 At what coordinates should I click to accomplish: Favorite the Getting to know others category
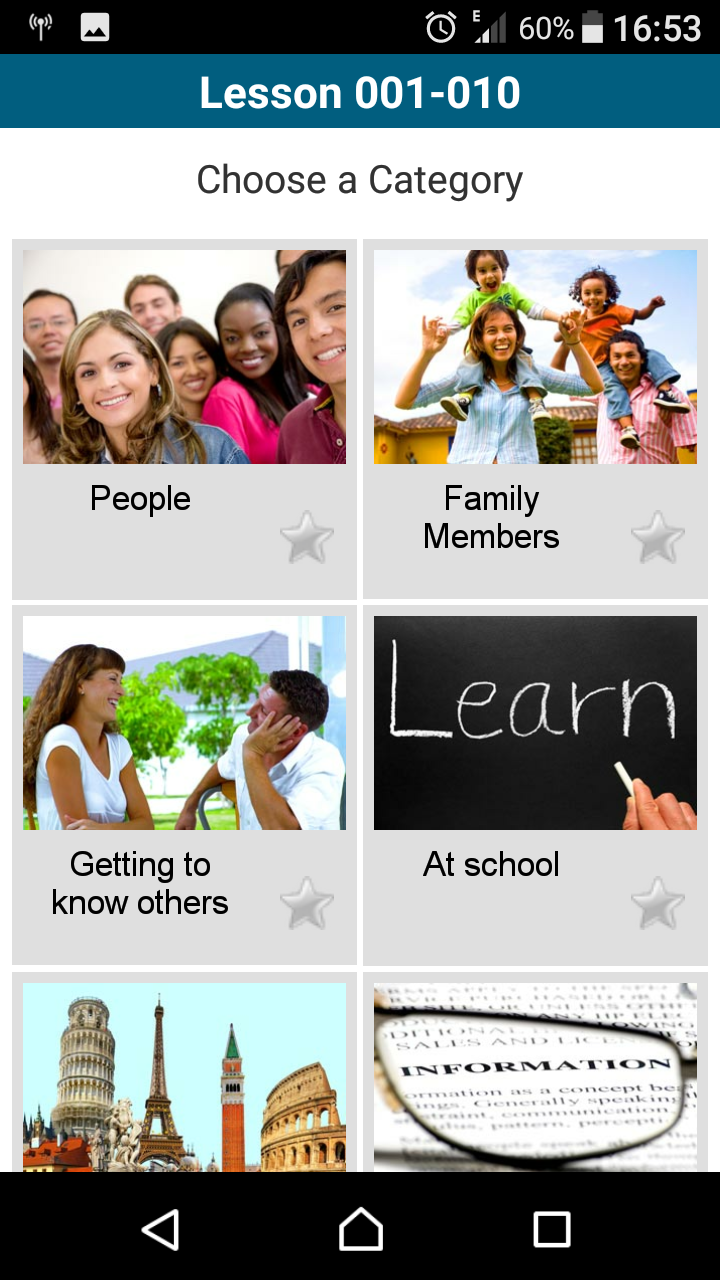[x=306, y=904]
